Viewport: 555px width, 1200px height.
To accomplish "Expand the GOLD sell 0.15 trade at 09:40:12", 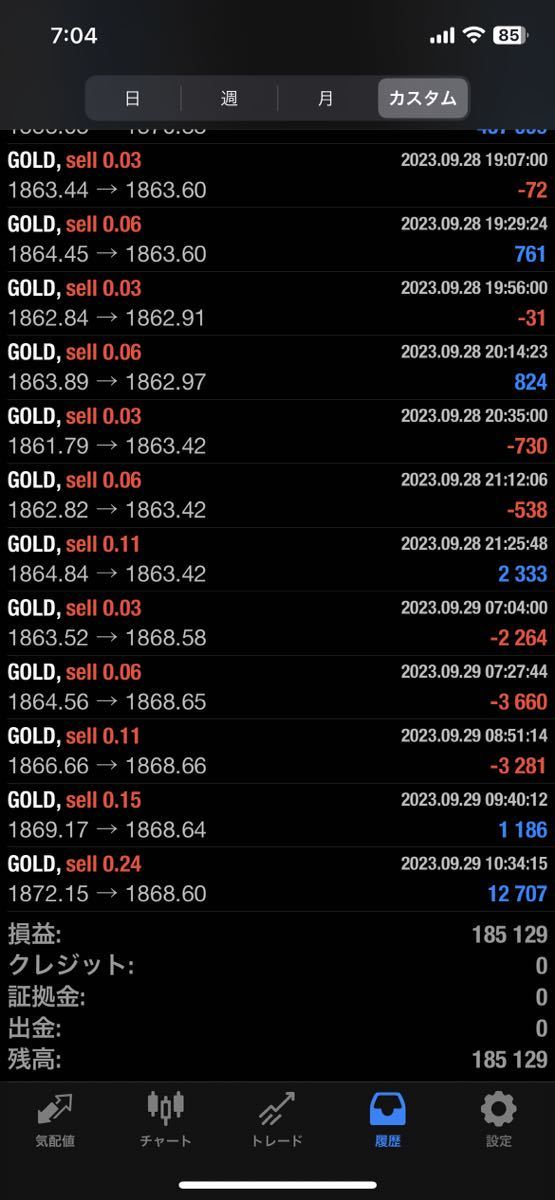I will click(x=277, y=815).
